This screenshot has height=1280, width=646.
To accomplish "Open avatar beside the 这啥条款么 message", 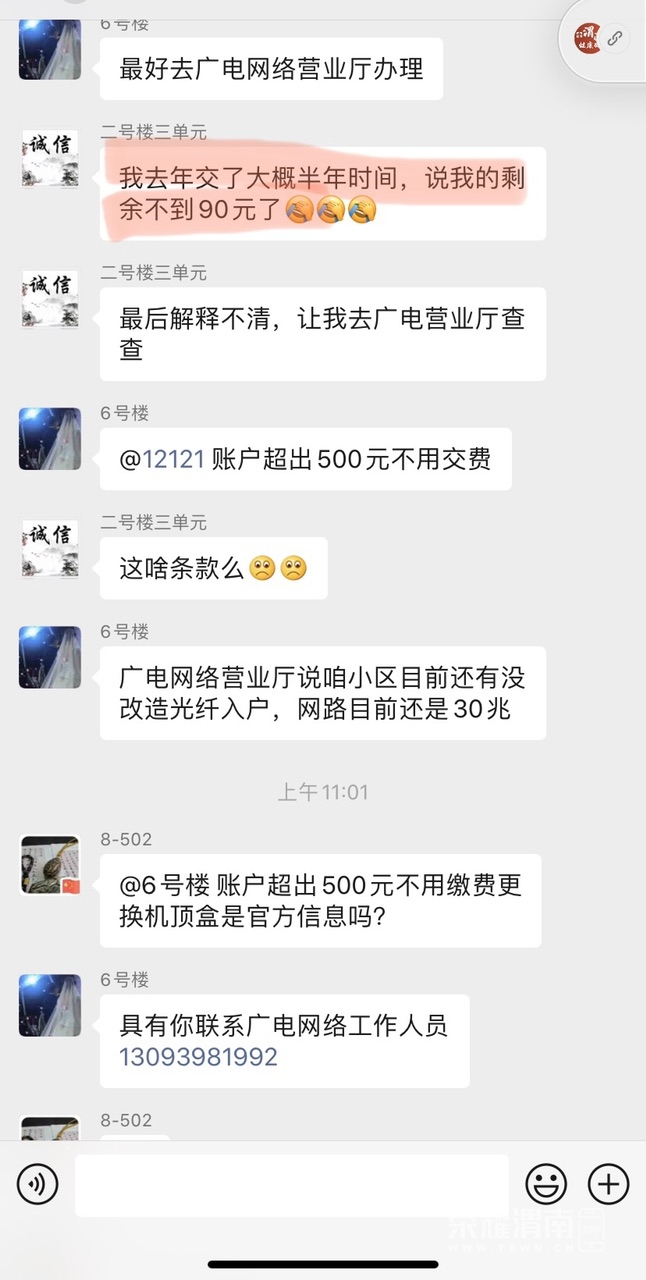I will coord(50,548).
